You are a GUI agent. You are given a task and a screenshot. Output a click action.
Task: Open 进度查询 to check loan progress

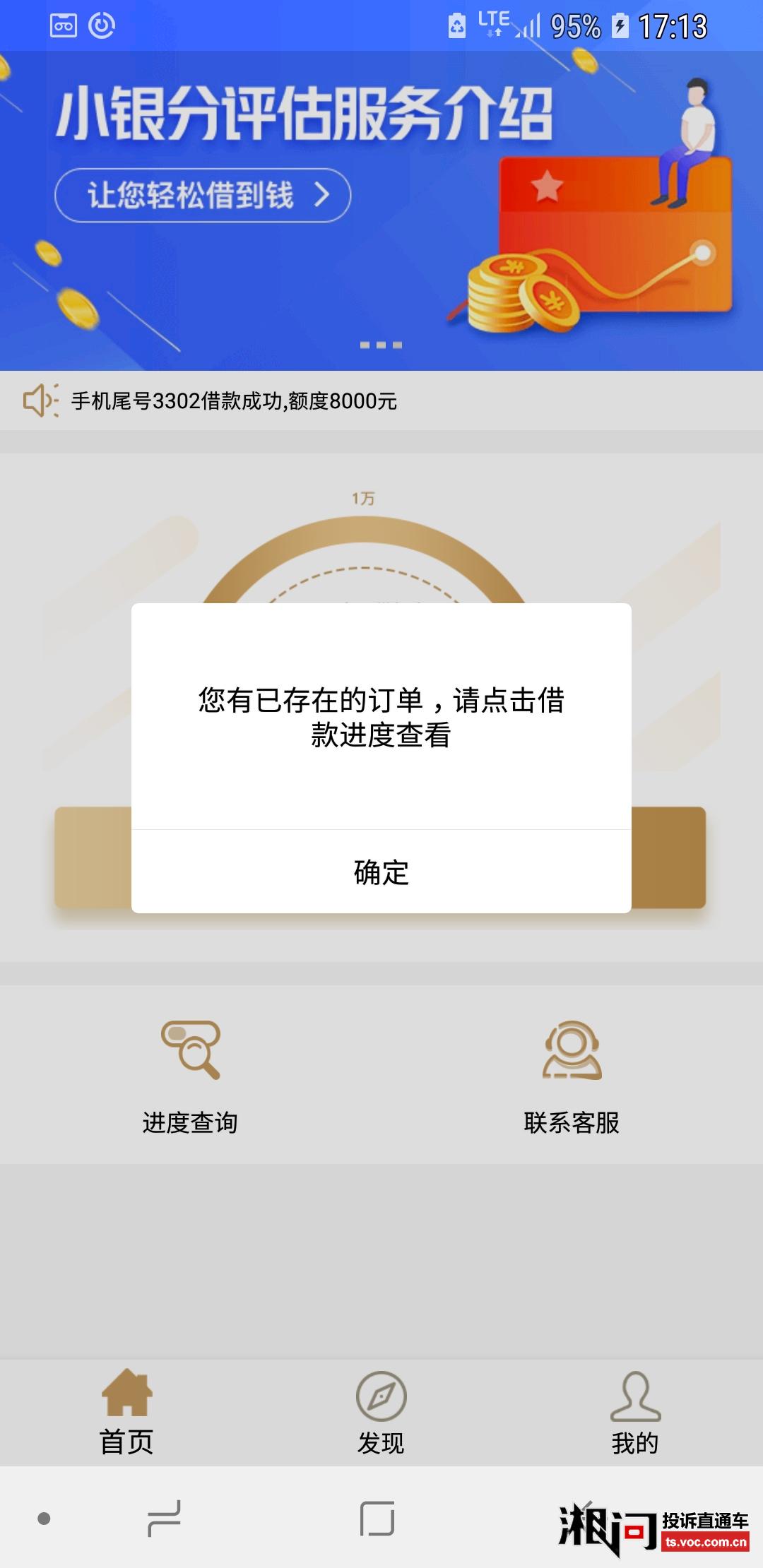[190, 1075]
